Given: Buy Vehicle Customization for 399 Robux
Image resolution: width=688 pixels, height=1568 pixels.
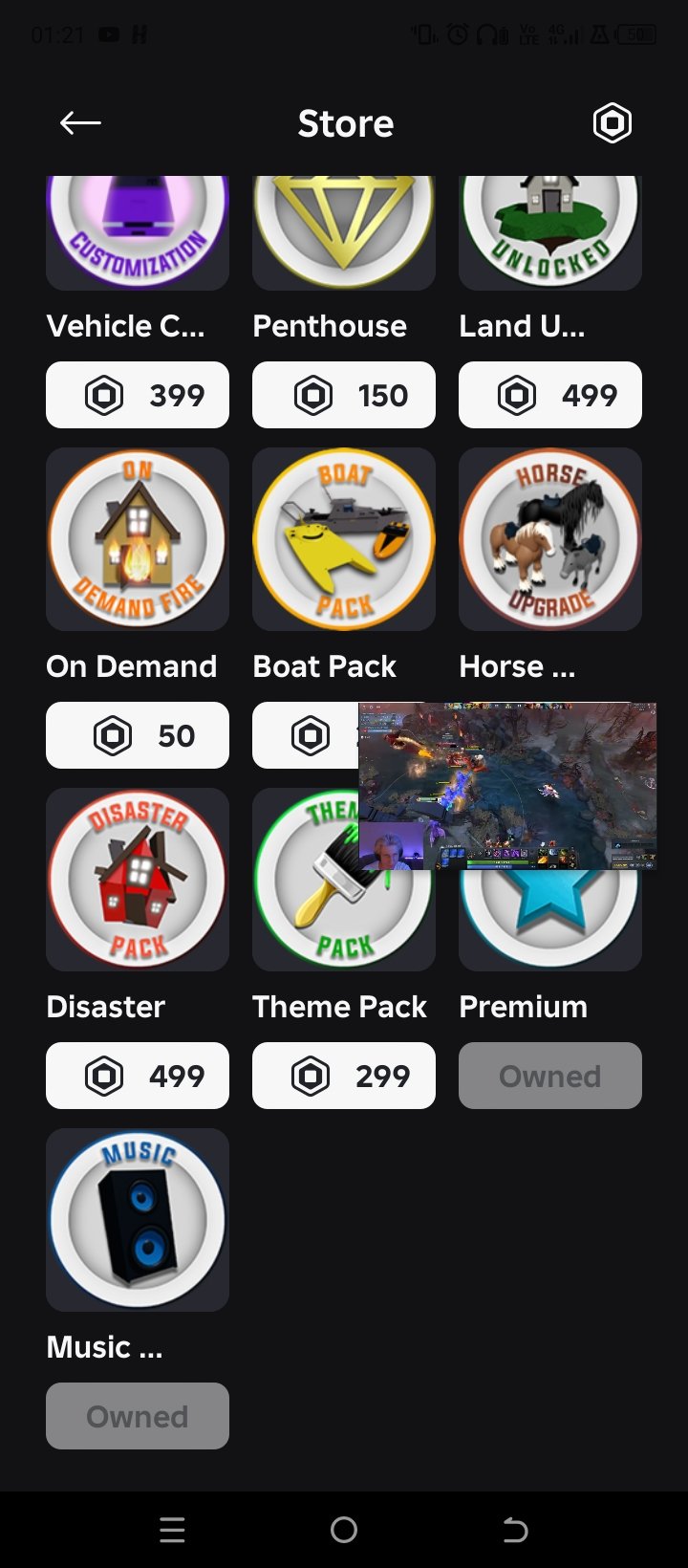Looking at the screenshot, I should coord(138,395).
